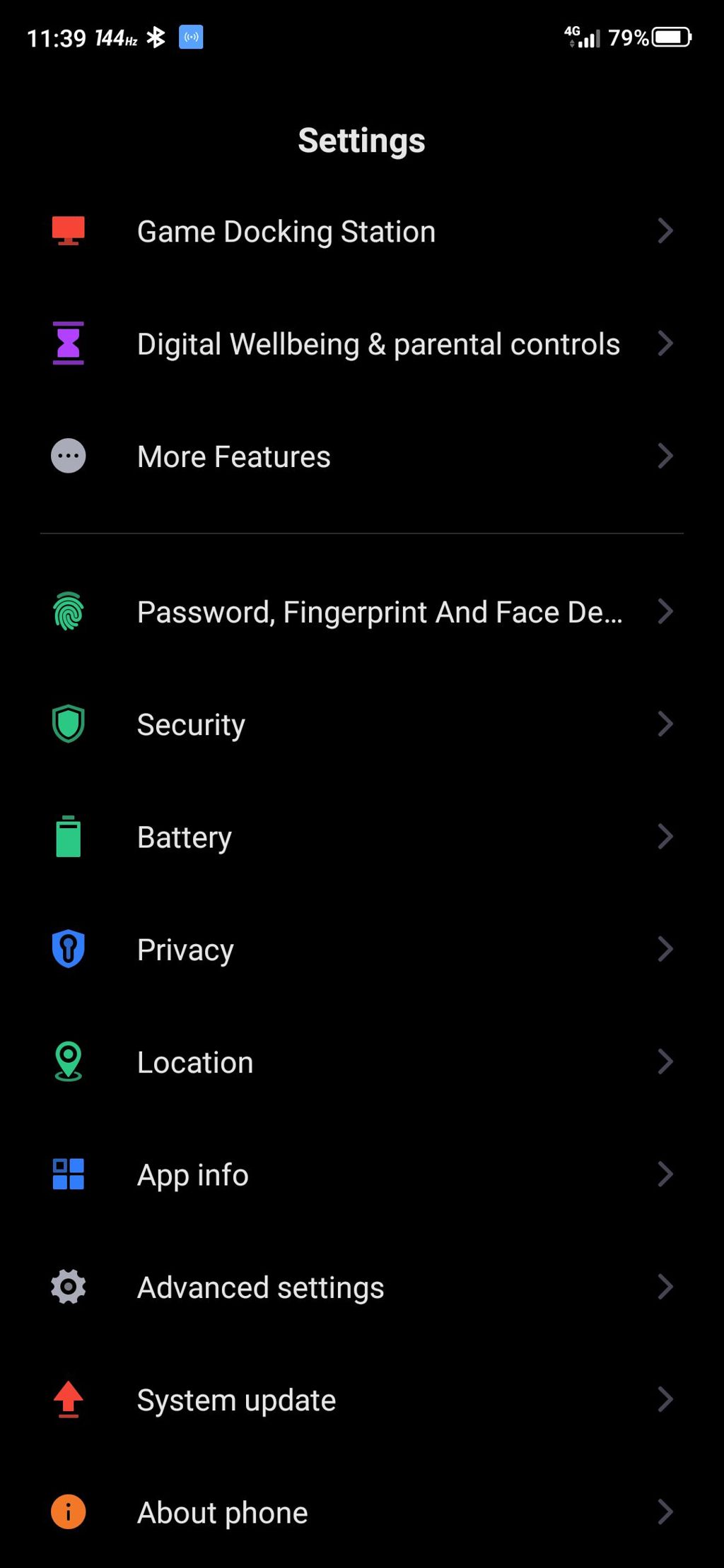Open Digital Wellbeing & parental controls
Image resolution: width=724 pixels, height=1568 pixels.
pyautogui.click(x=378, y=344)
